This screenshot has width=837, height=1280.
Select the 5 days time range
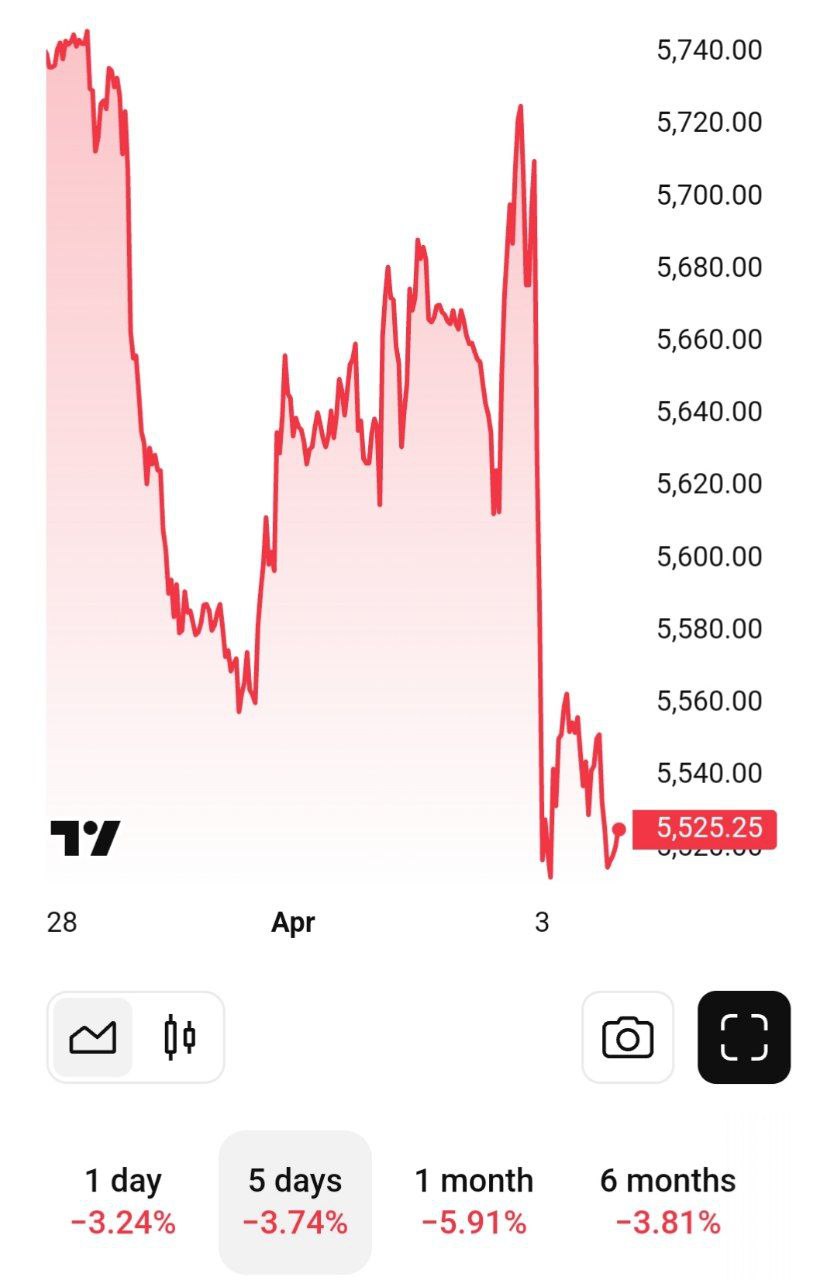click(295, 1200)
